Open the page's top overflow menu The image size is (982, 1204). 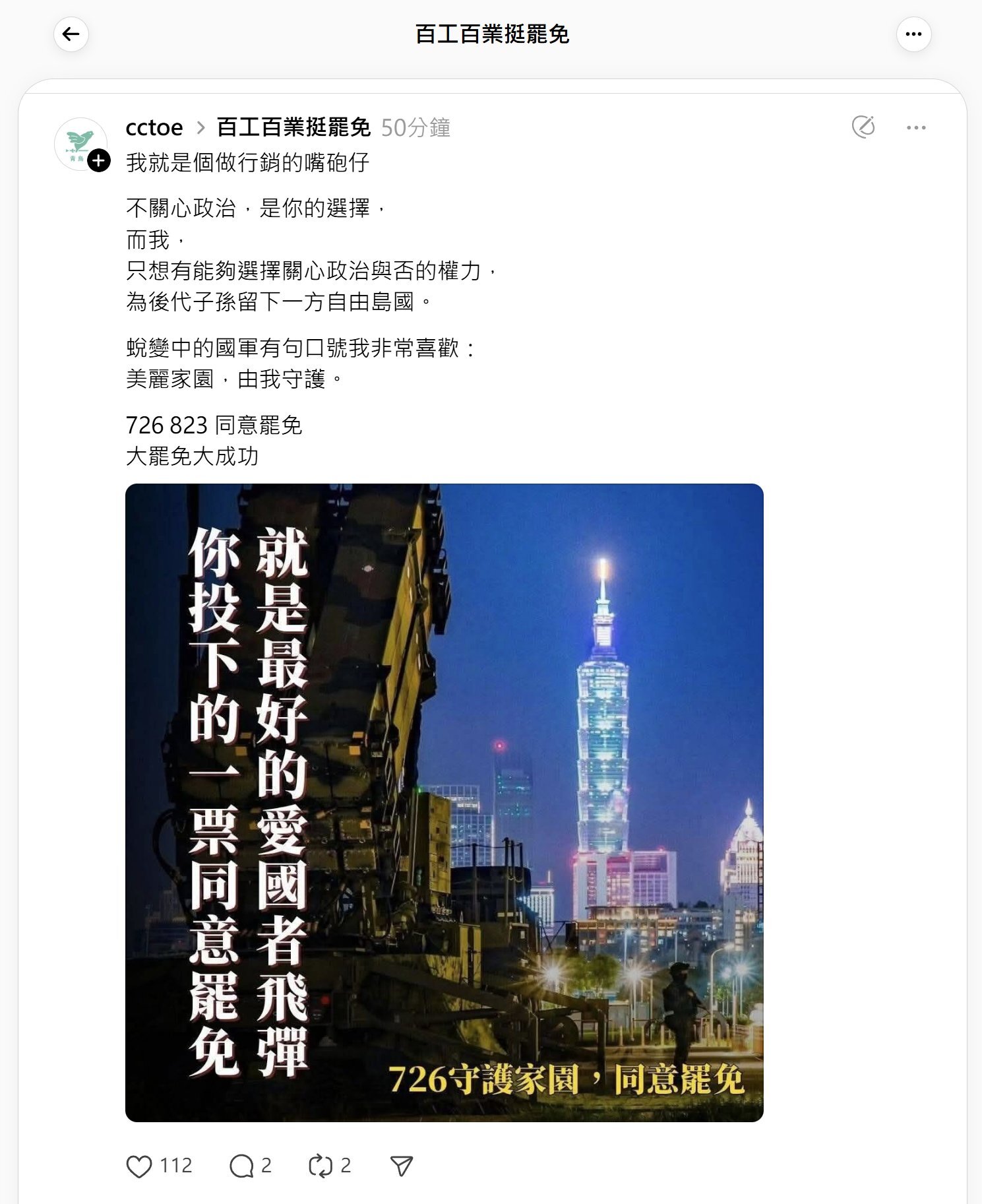[x=913, y=34]
